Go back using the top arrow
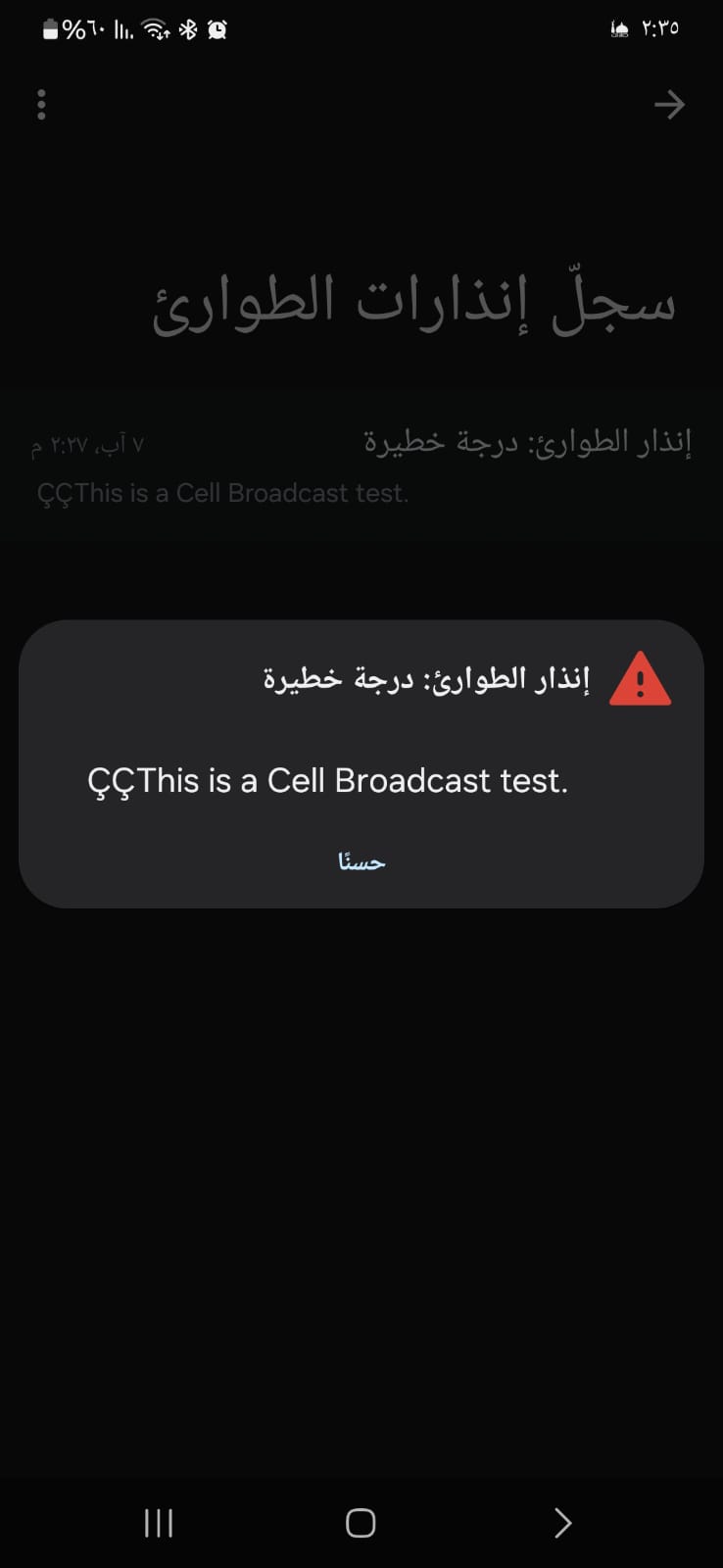This screenshot has height=1568, width=723. pos(669,105)
